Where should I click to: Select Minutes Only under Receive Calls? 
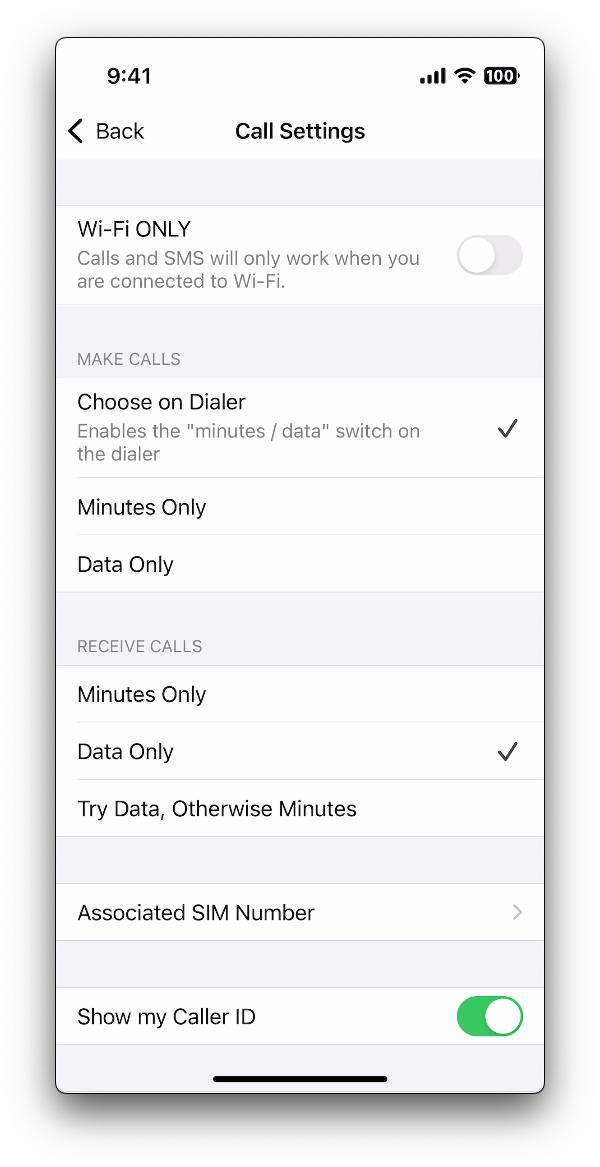pyautogui.click(x=300, y=694)
